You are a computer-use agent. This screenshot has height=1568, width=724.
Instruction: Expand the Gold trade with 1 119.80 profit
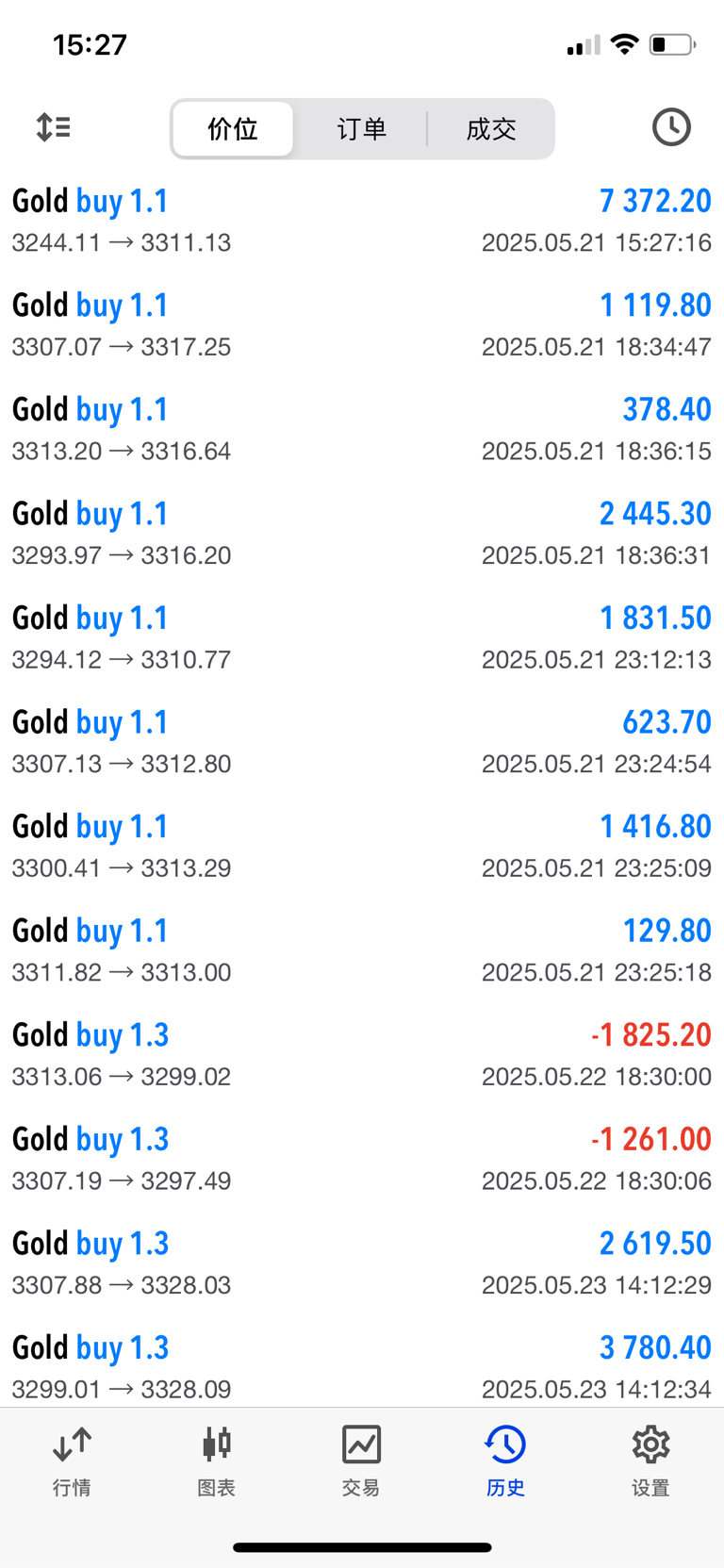[x=362, y=325]
